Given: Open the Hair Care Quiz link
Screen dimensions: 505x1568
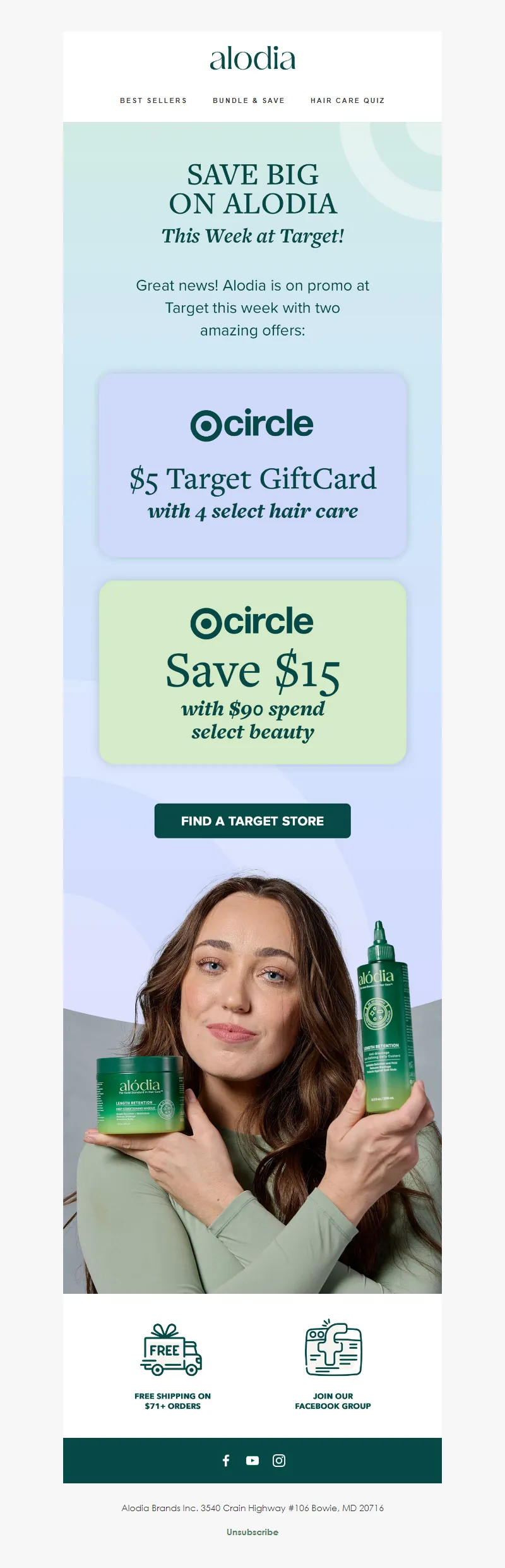Looking at the screenshot, I should click(347, 100).
